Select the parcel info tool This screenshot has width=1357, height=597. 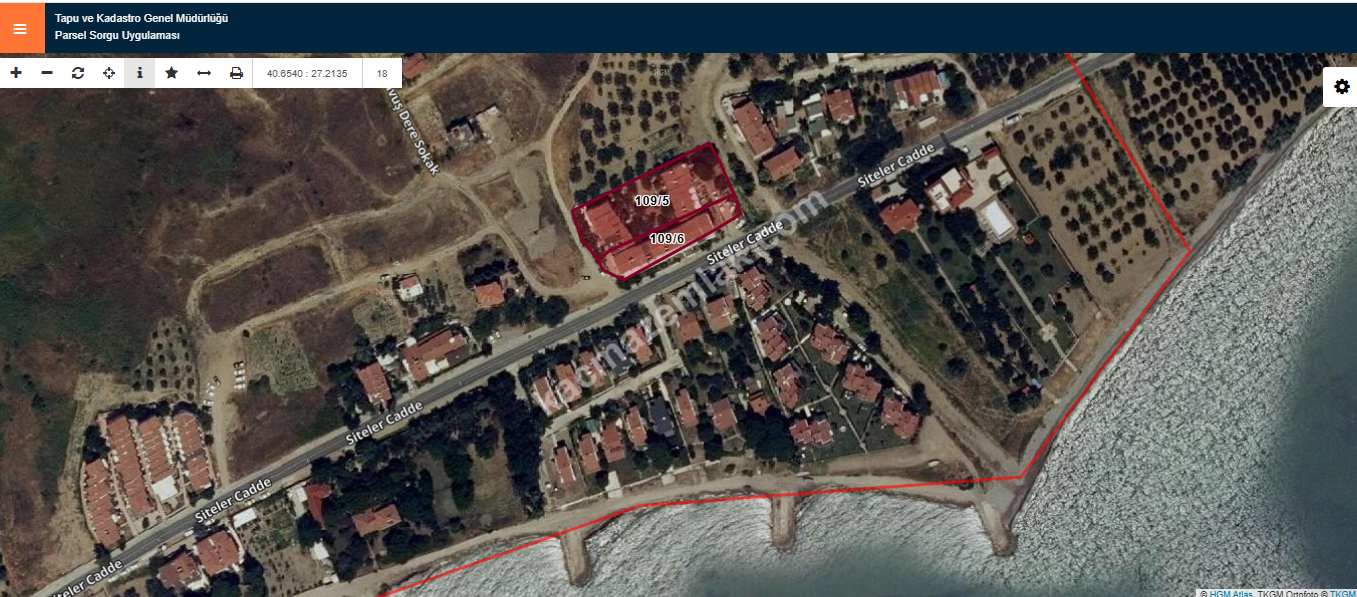point(140,73)
